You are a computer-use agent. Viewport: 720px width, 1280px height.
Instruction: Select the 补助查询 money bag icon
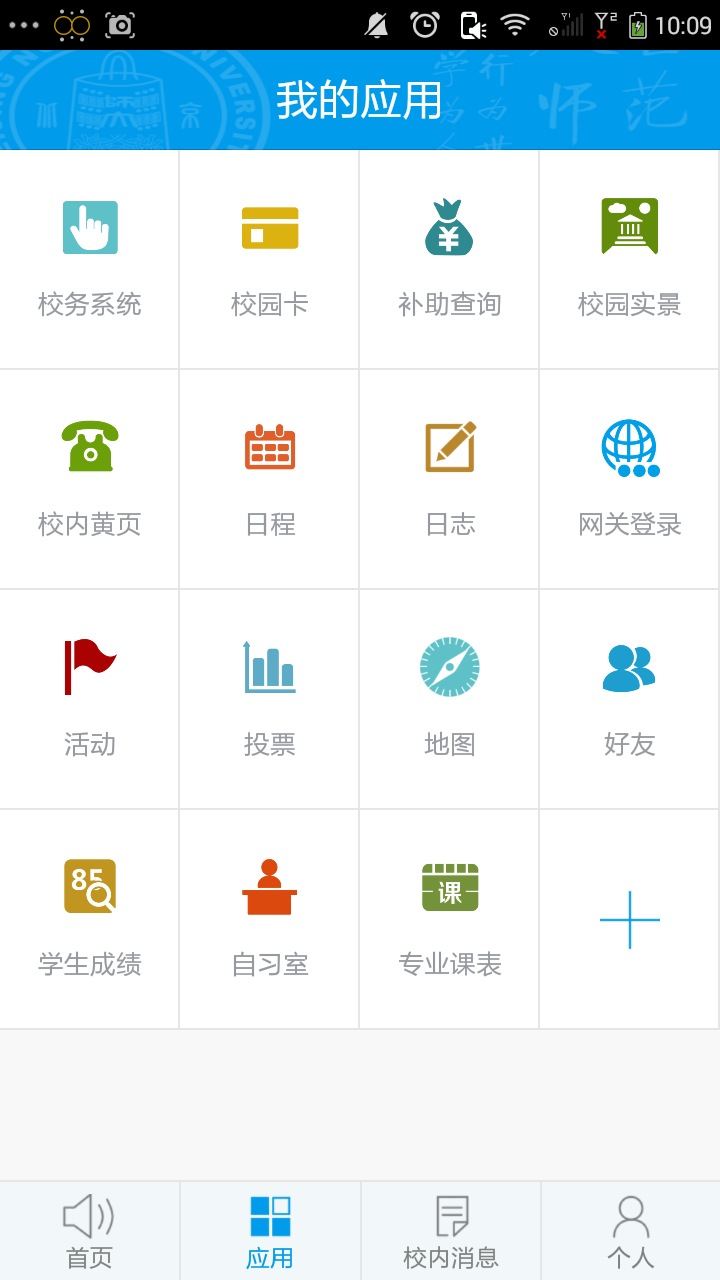pos(449,227)
